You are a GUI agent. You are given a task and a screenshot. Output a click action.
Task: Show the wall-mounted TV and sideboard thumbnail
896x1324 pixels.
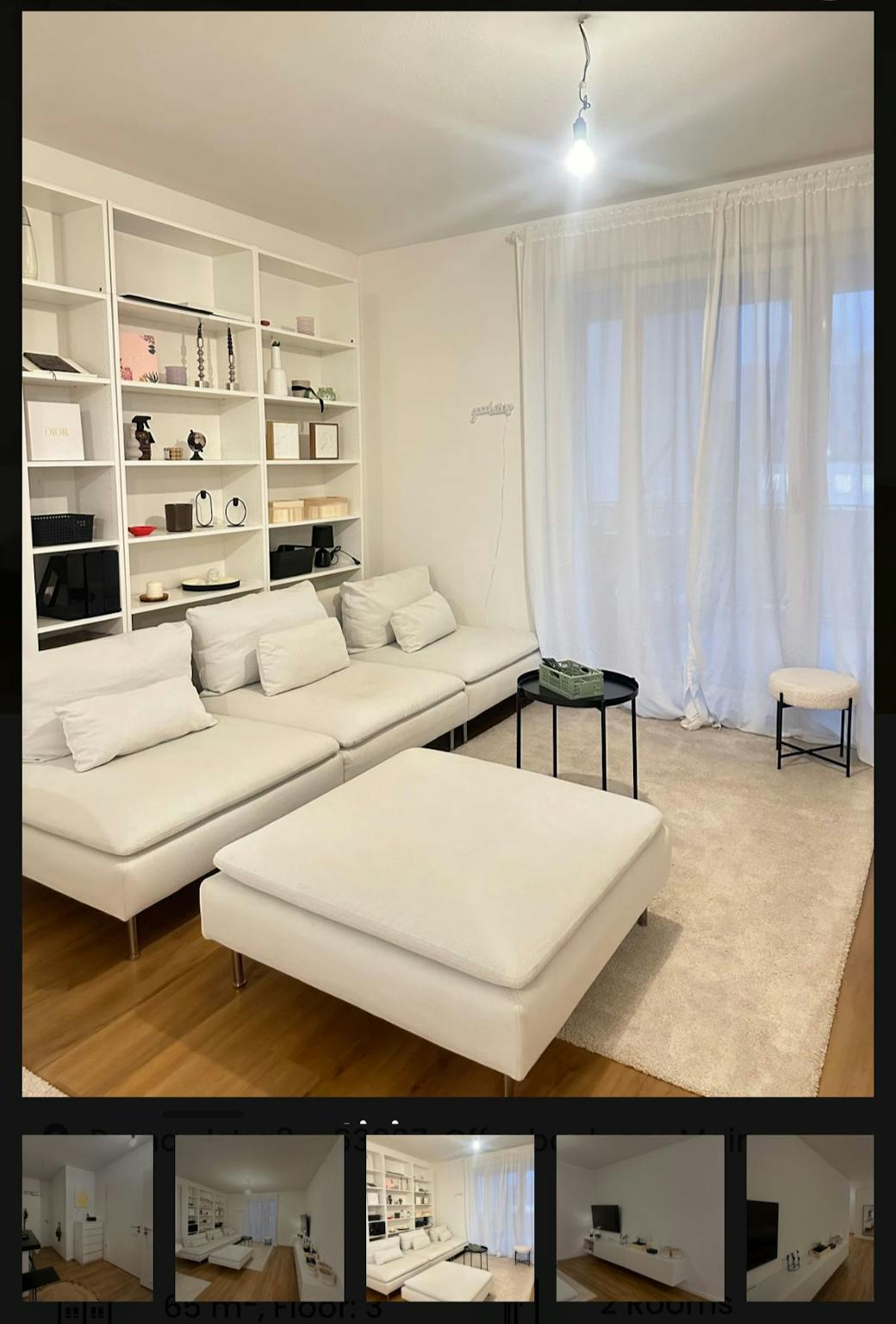pyautogui.click(x=640, y=1217)
